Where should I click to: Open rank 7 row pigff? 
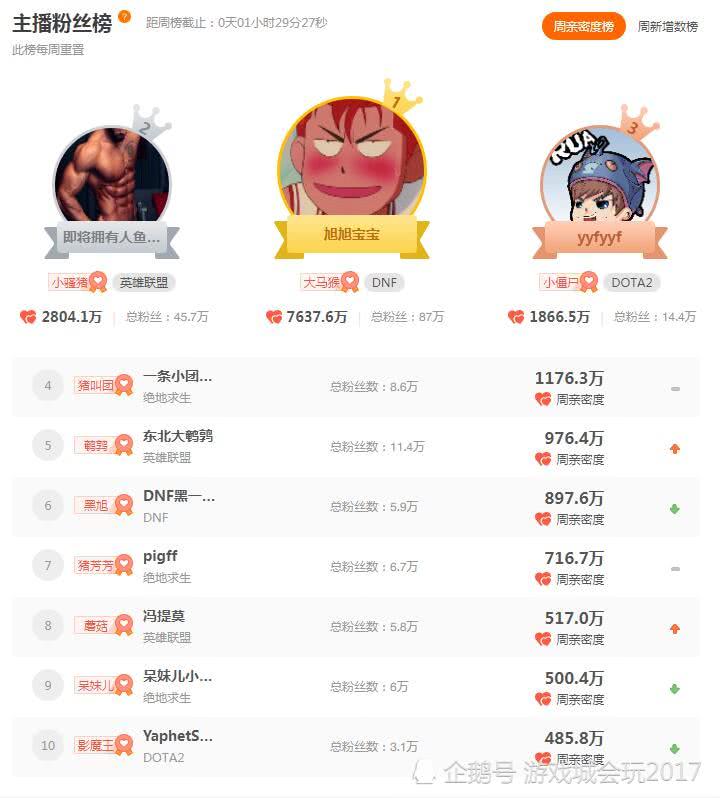pyautogui.click(x=160, y=557)
